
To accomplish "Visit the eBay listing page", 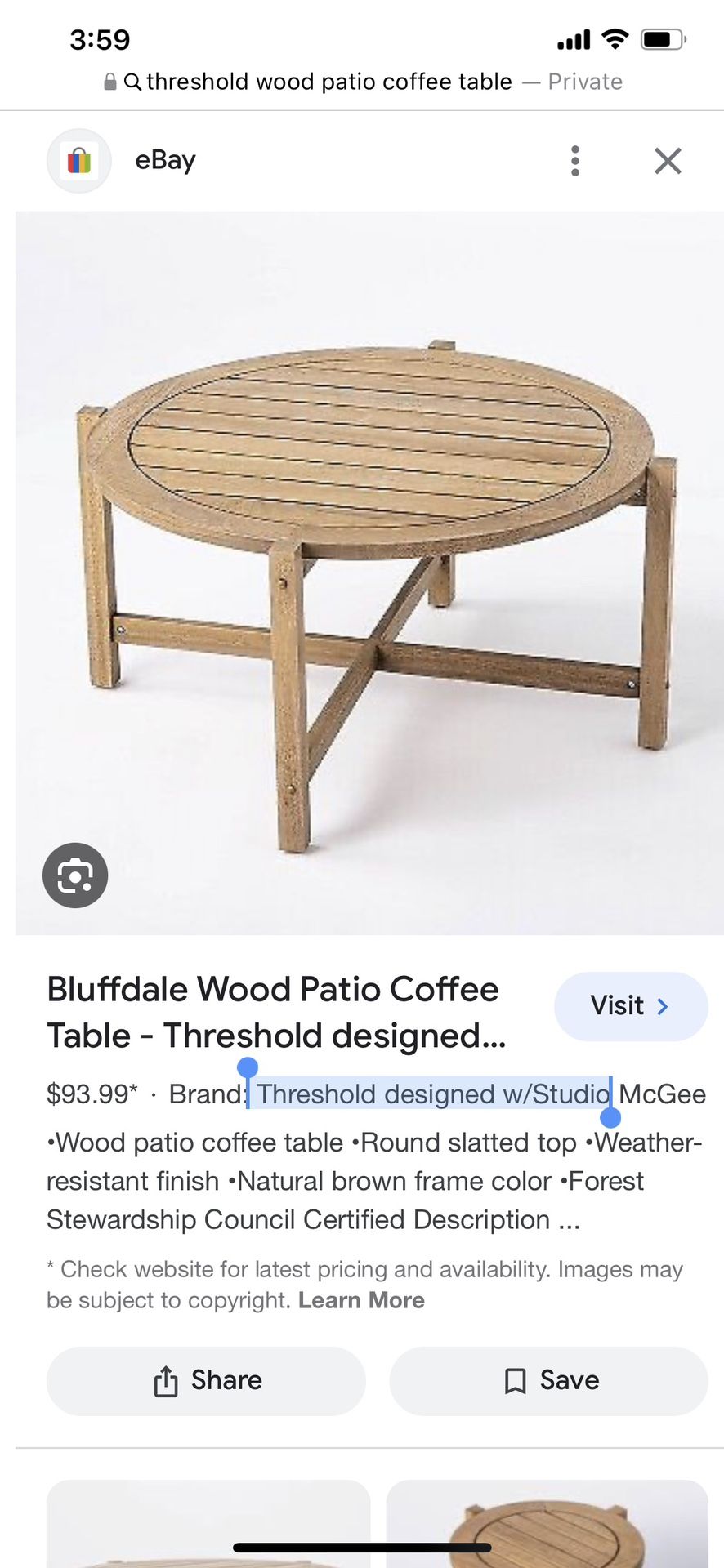I will tap(630, 1006).
